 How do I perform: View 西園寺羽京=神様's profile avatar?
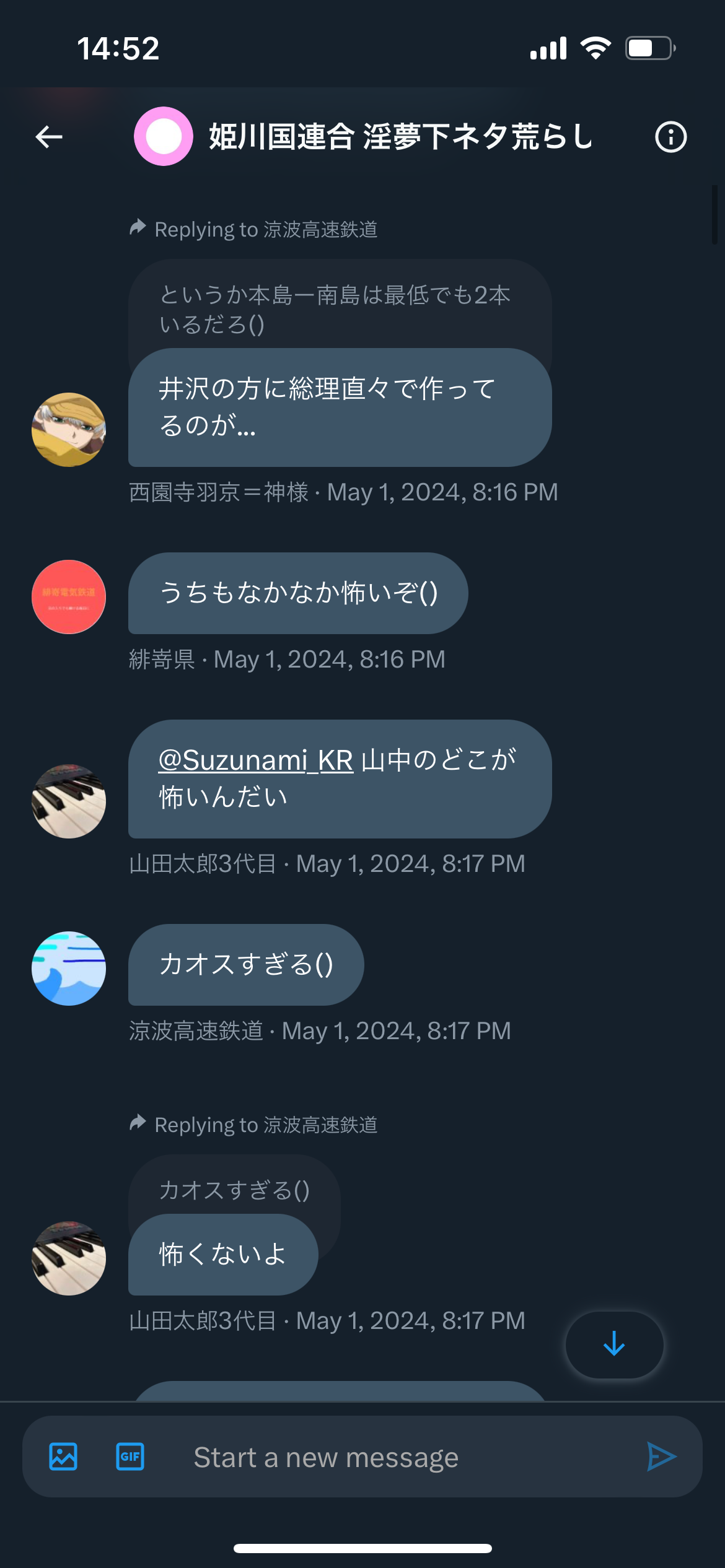pos(69,430)
